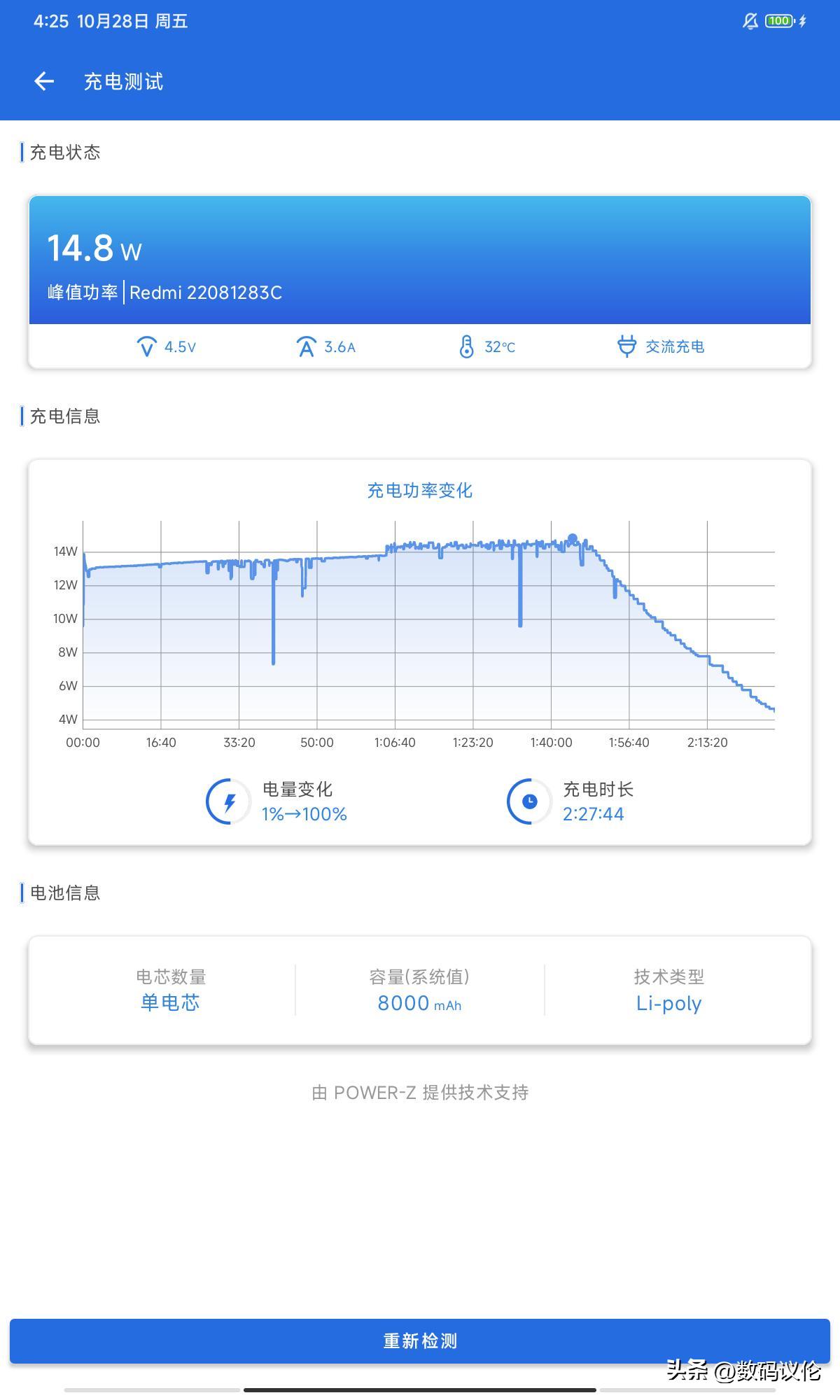
Task: Click the 重新检测 button at bottom
Action: tap(419, 1340)
